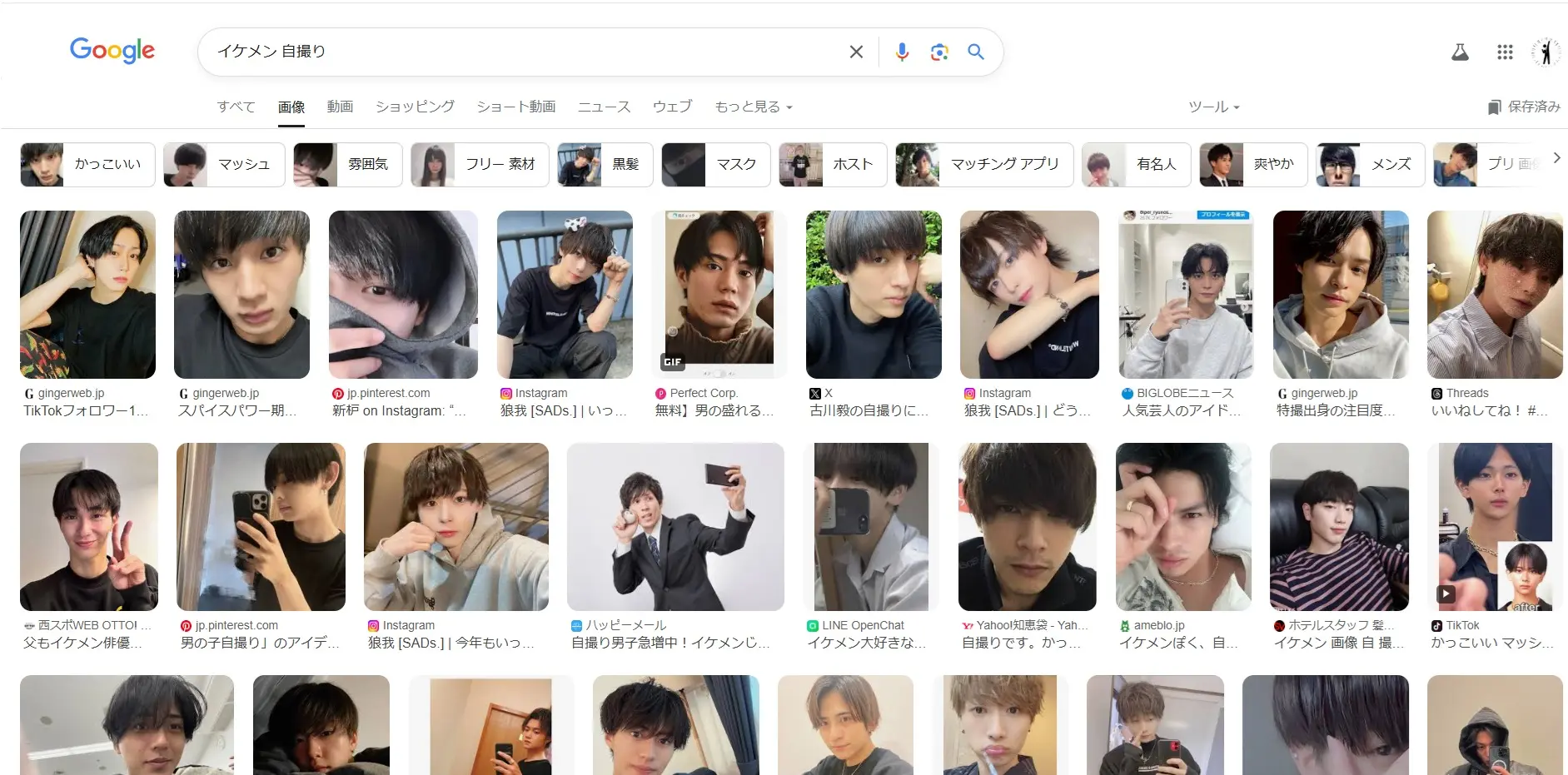Screen dimensions: 1568x775
Task: Select the マッシュ filter chip
Action: coord(224,164)
